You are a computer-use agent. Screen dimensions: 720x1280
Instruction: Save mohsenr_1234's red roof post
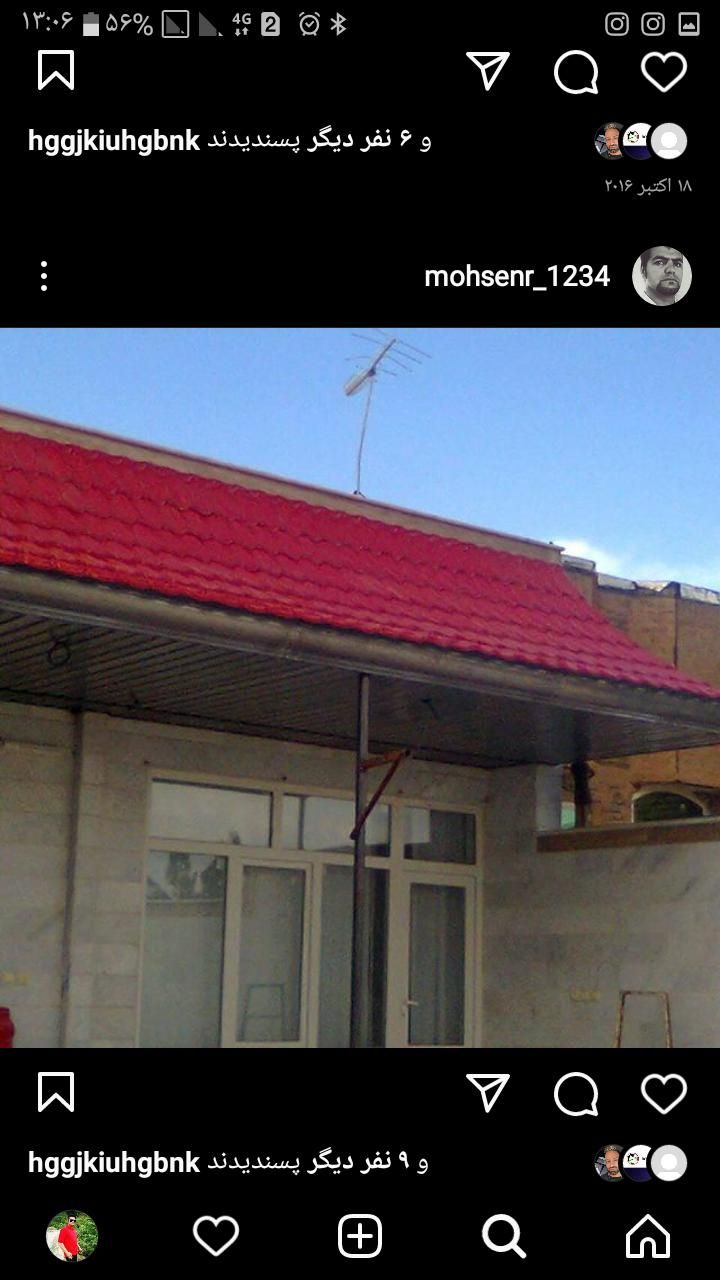56,1093
